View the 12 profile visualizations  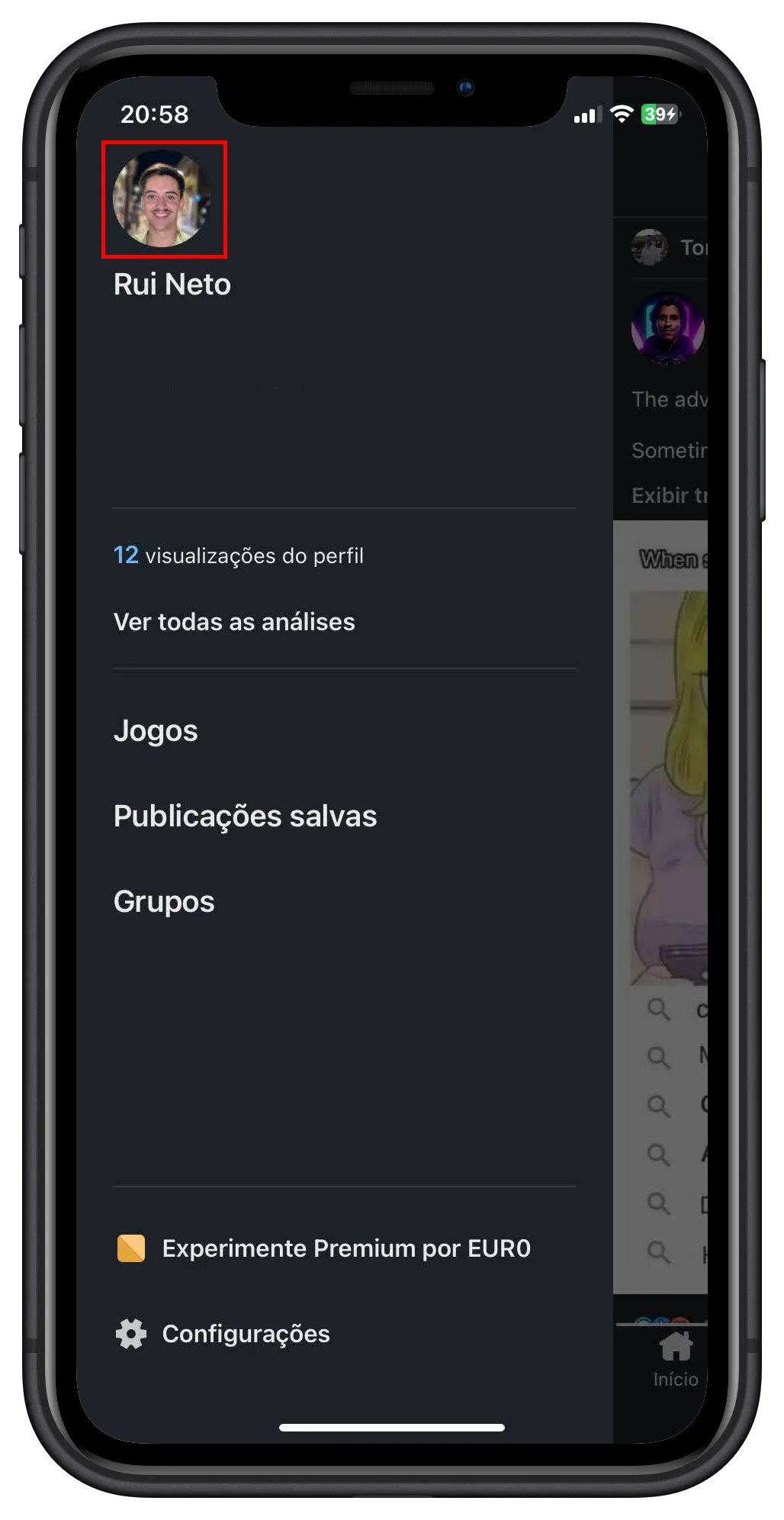tap(238, 556)
